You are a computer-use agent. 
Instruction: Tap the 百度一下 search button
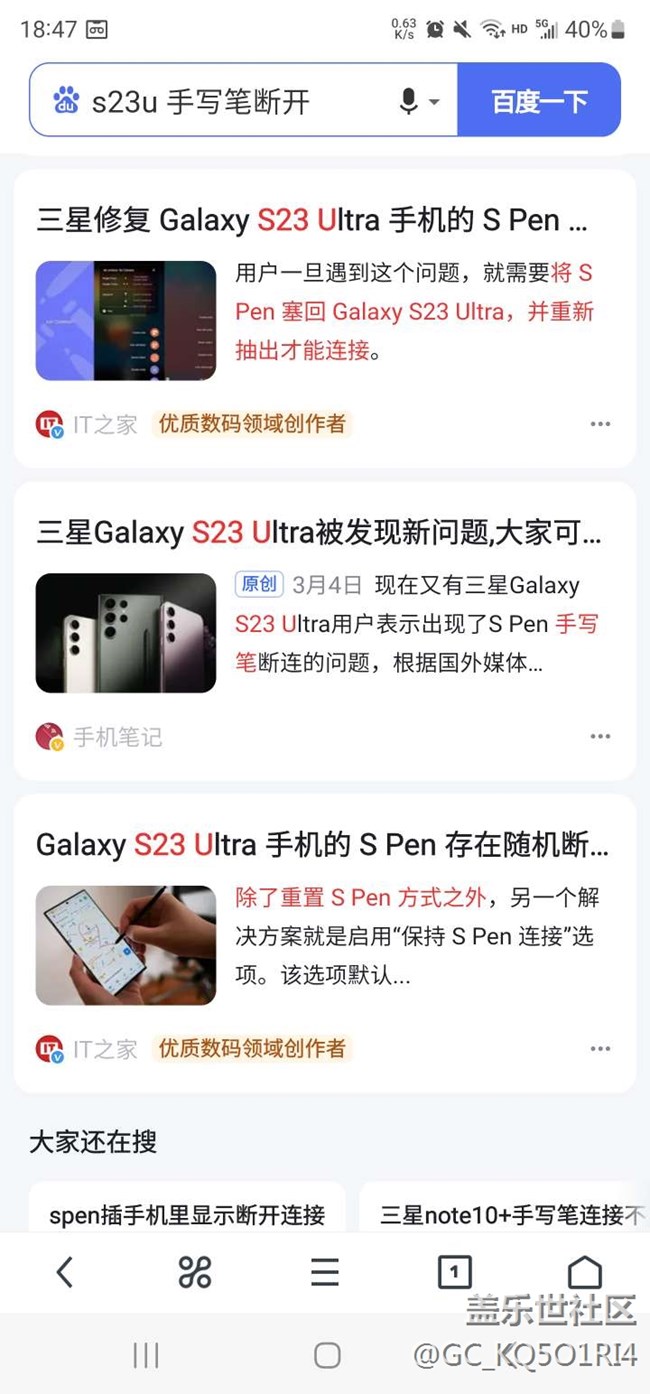[x=539, y=101]
